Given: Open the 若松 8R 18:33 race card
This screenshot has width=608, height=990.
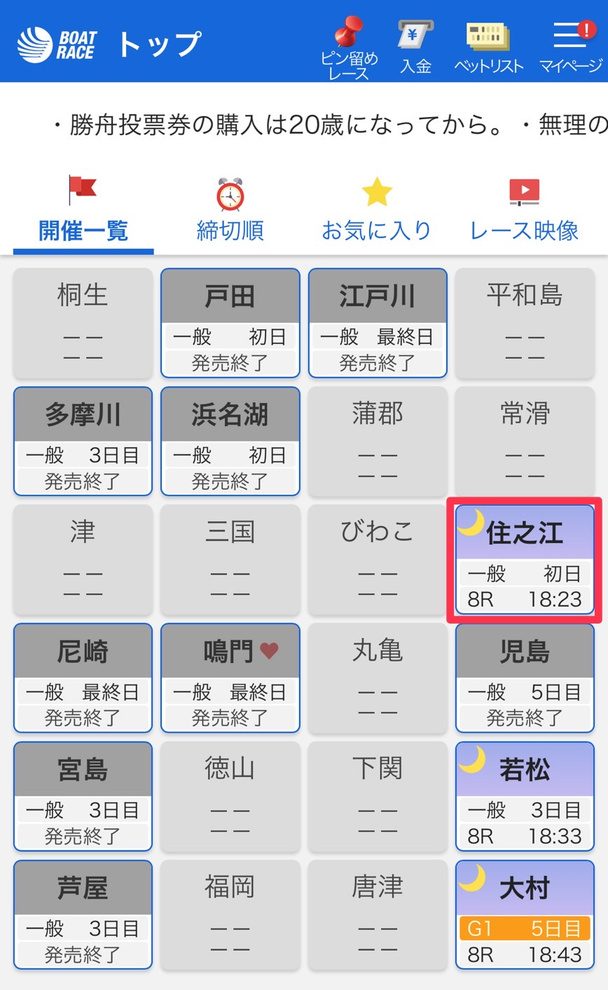Looking at the screenshot, I should (x=525, y=796).
